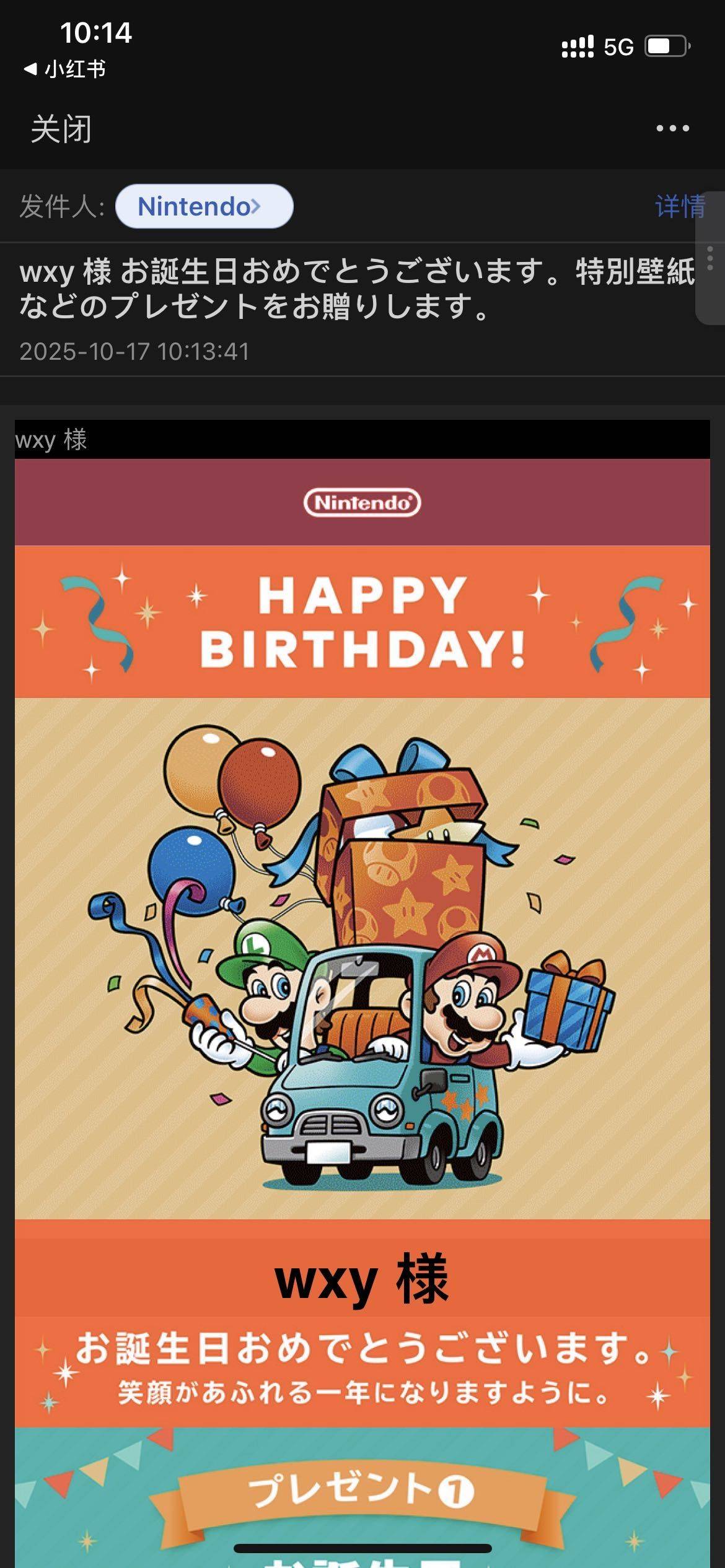This screenshot has height=1568, width=725.
Task: Show email details via 详情
Action: point(679,206)
